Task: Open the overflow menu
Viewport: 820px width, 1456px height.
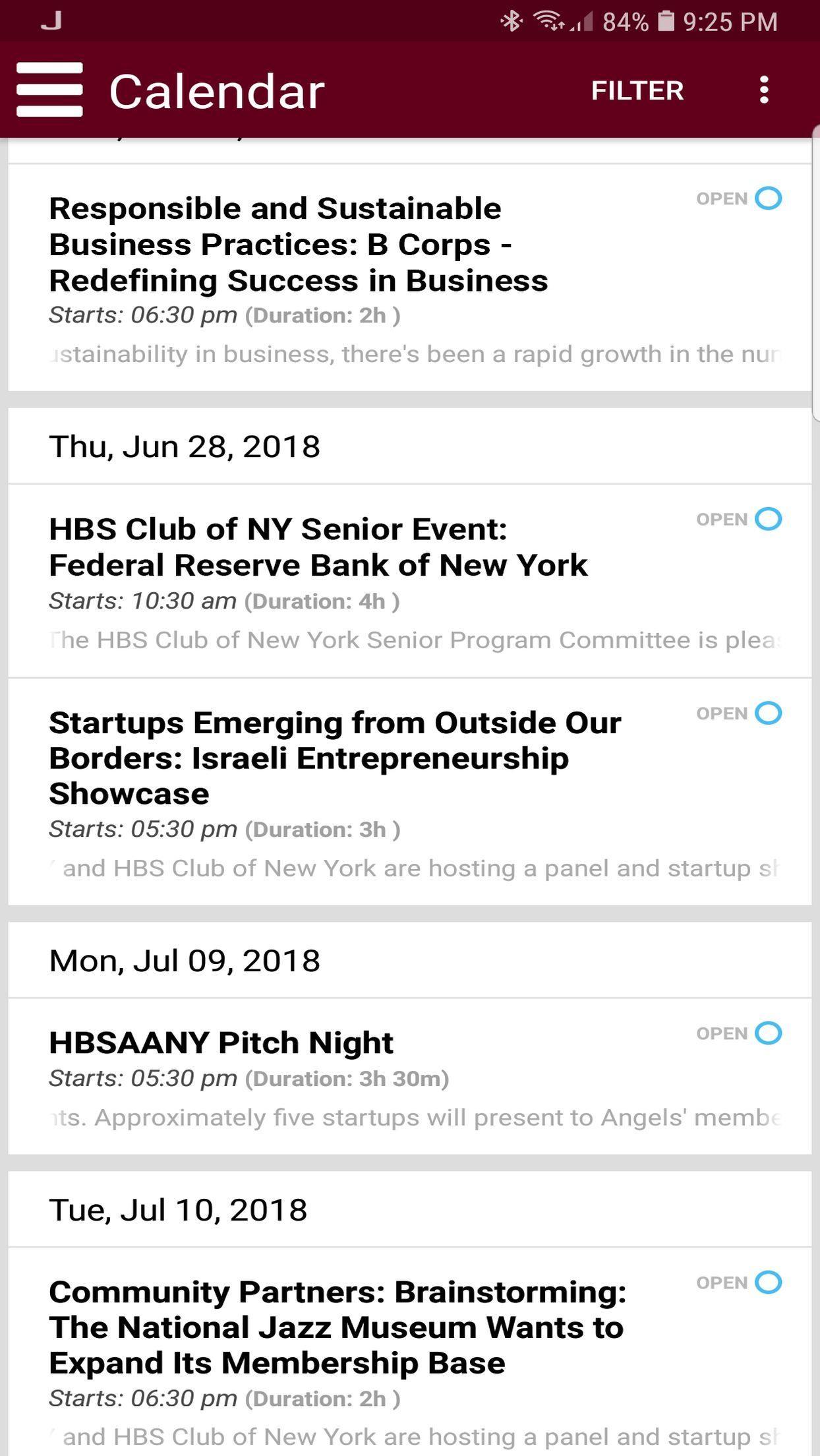Action: (x=764, y=90)
